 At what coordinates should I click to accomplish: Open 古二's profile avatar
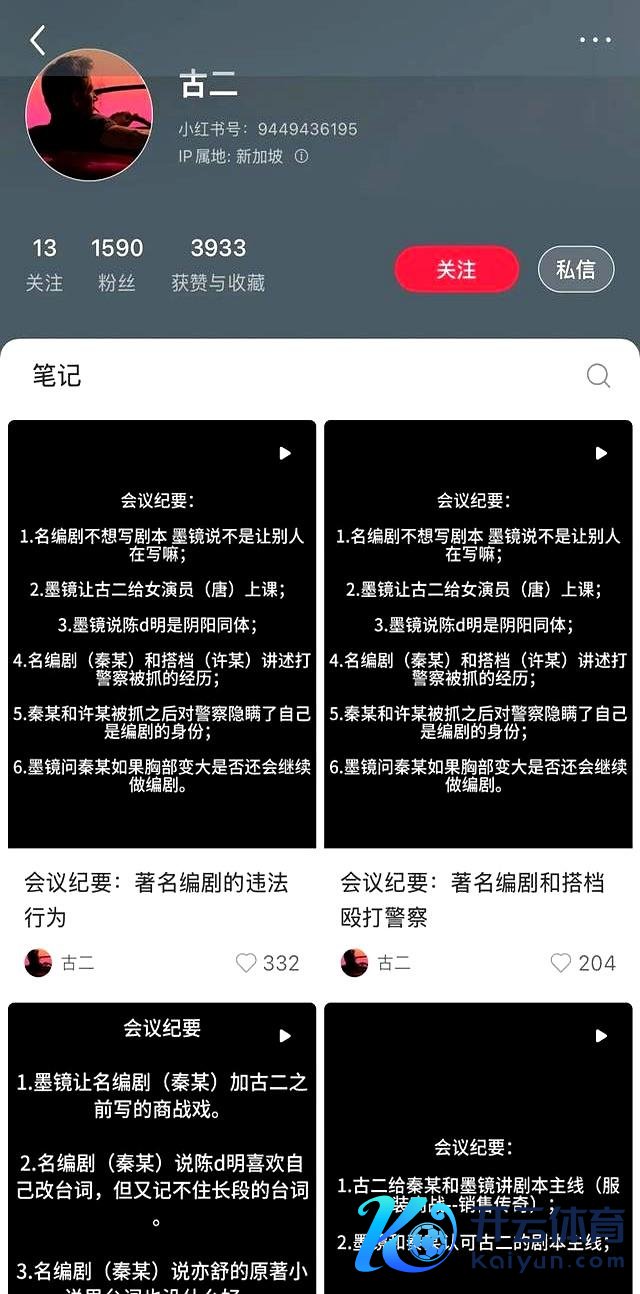point(89,114)
